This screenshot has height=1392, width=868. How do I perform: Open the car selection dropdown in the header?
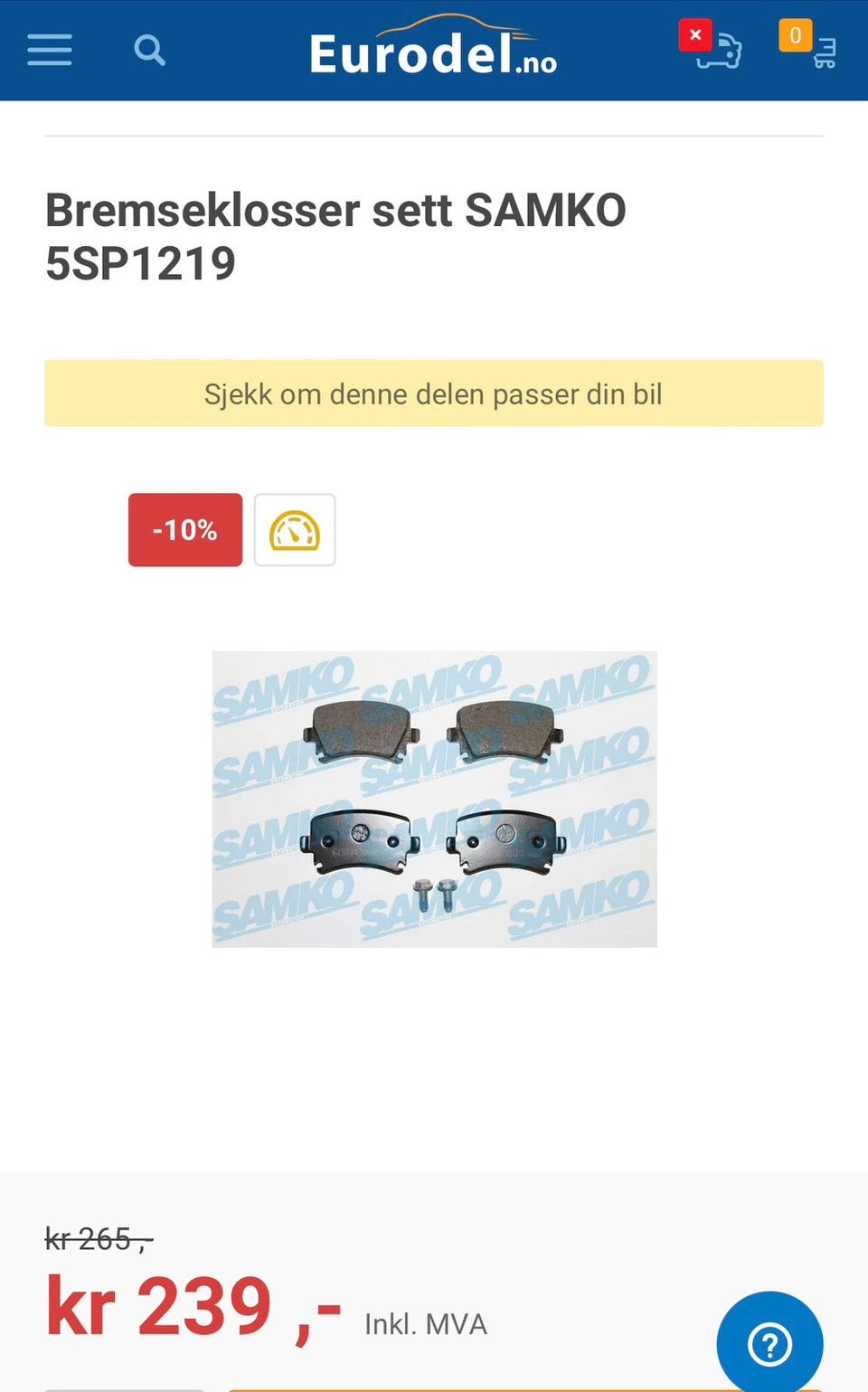pyautogui.click(x=719, y=54)
